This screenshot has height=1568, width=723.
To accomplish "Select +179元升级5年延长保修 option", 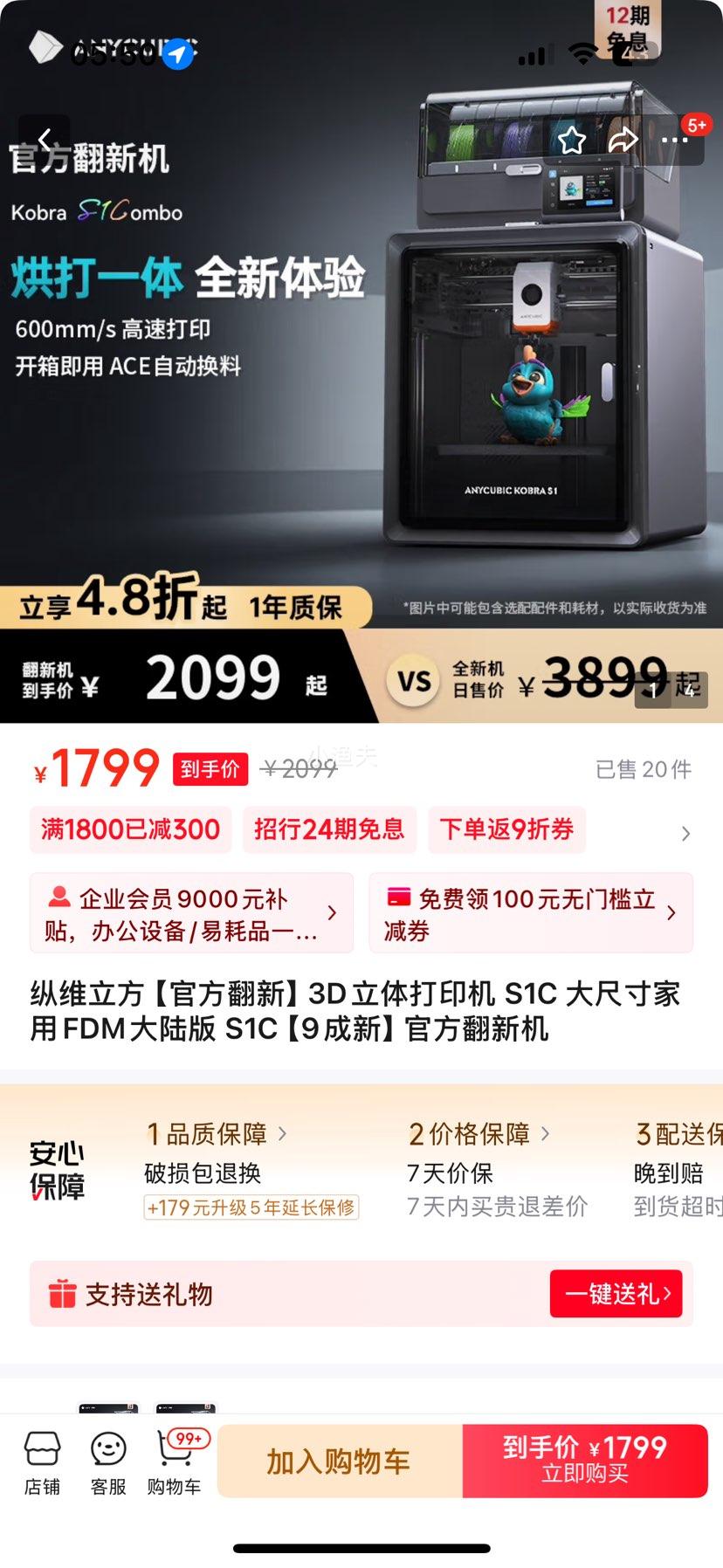I will click(251, 1207).
